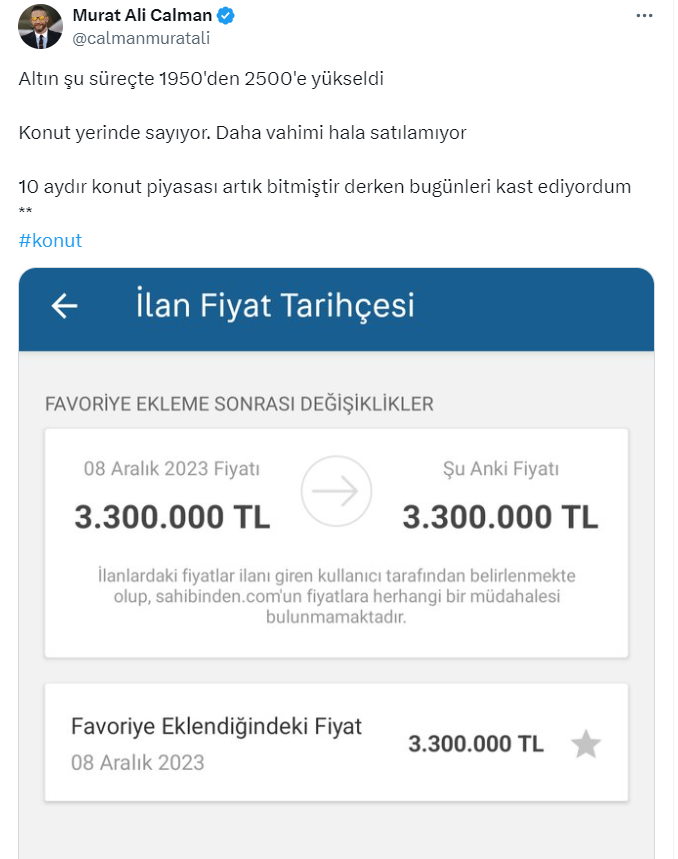Open the post's three-dot overflow menu

(646, 18)
